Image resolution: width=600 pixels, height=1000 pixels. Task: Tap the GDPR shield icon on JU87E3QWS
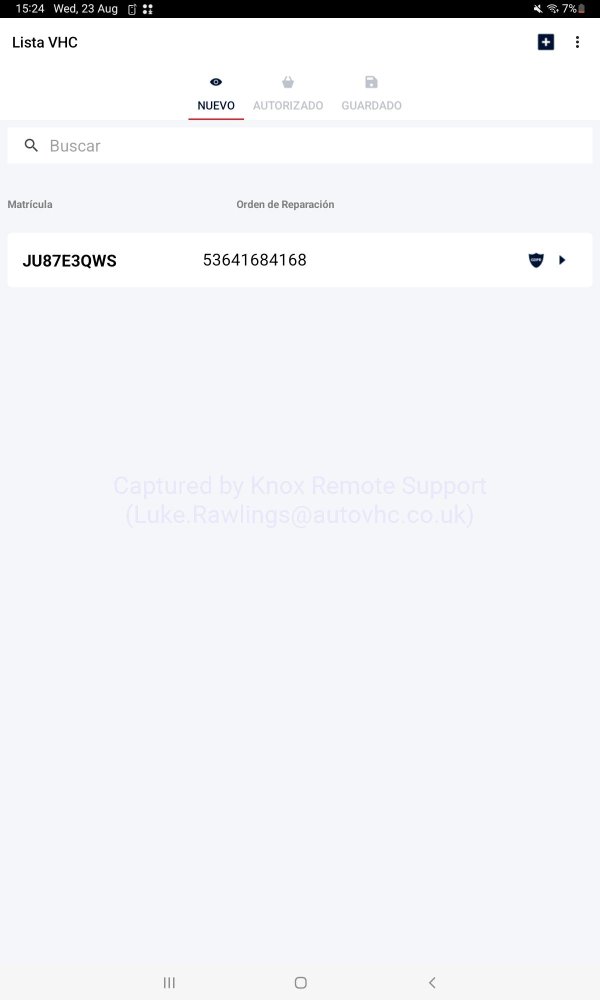tap(536, 260)
